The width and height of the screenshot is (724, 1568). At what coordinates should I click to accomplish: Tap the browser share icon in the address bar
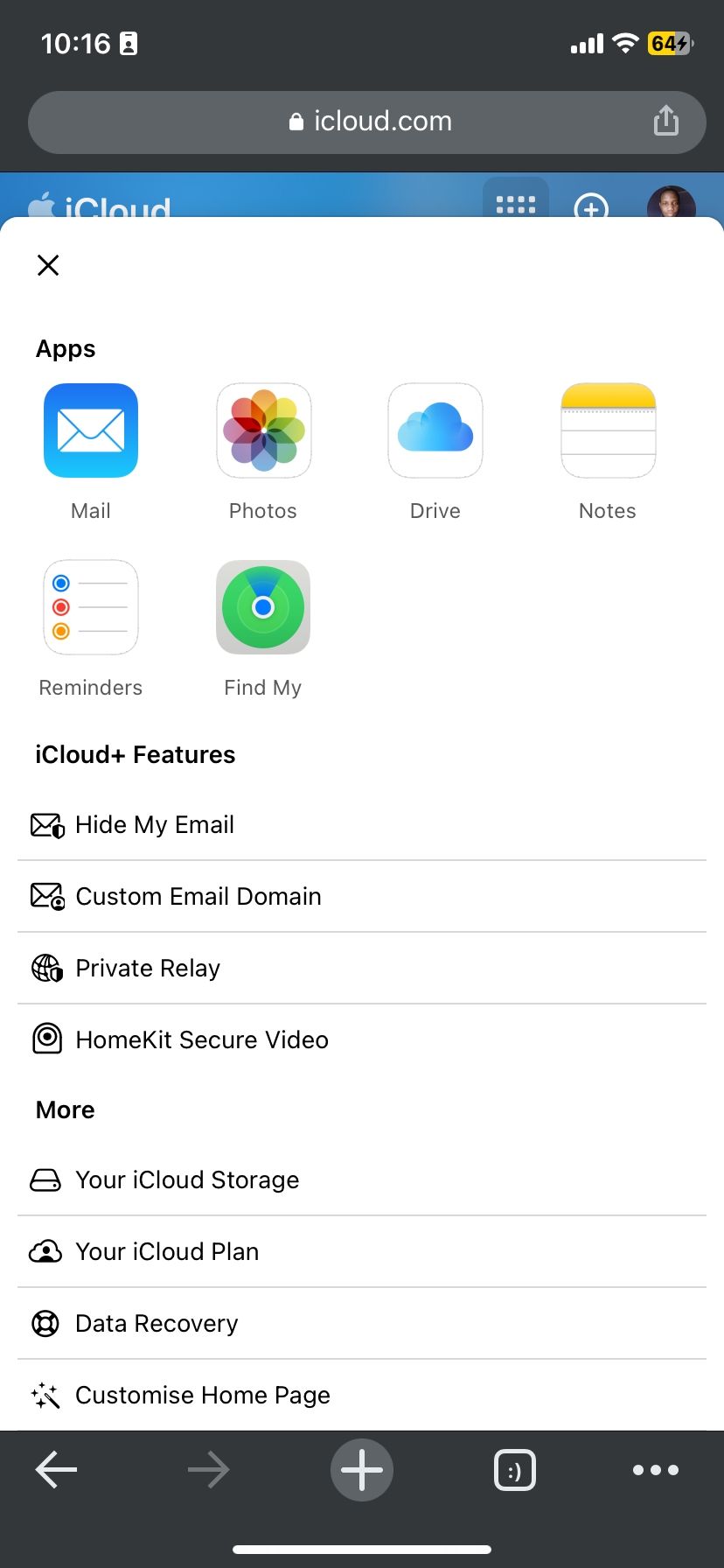tap(666, 122)
